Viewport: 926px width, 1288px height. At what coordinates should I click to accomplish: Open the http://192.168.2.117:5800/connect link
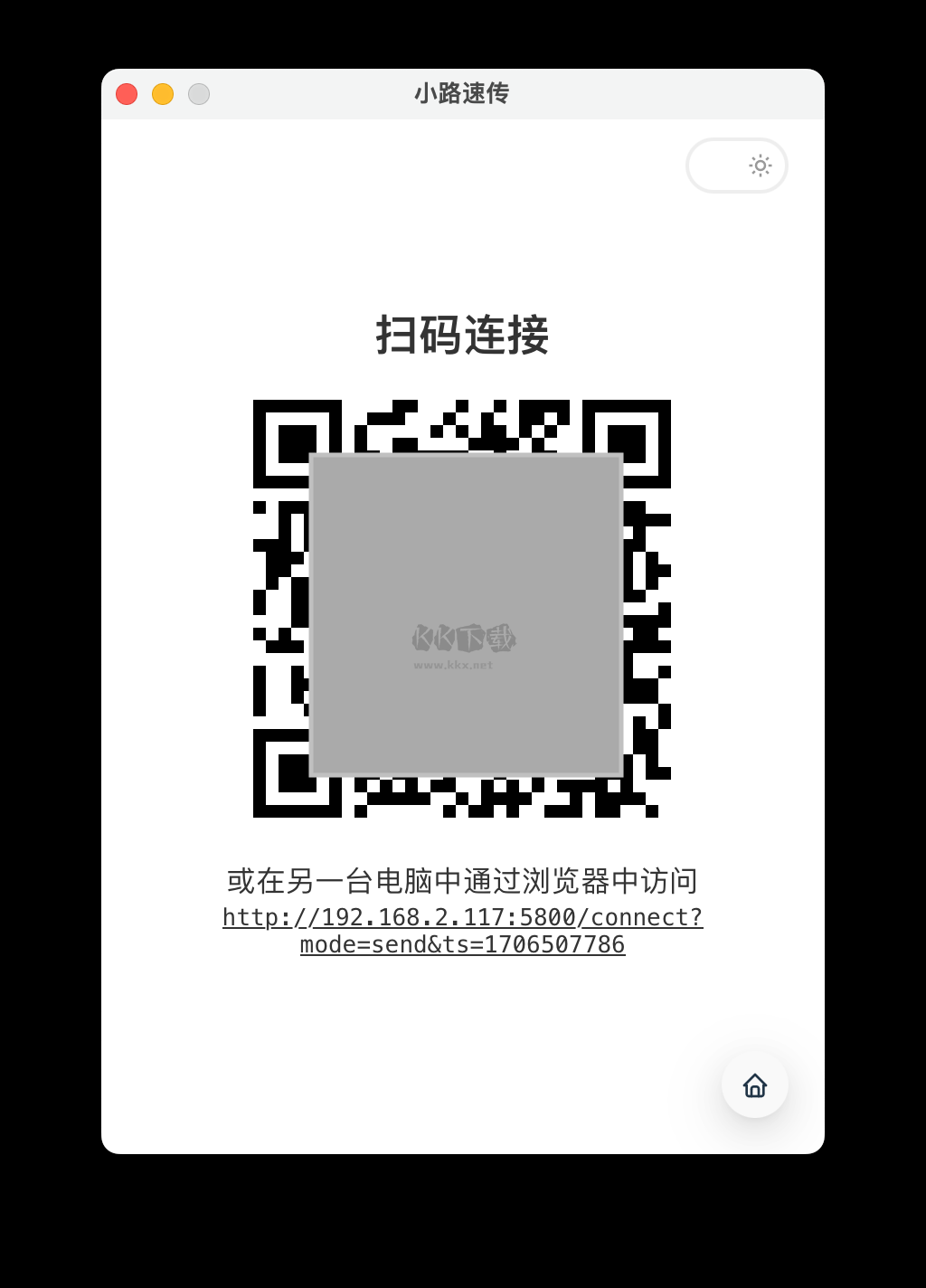point(462,918)
